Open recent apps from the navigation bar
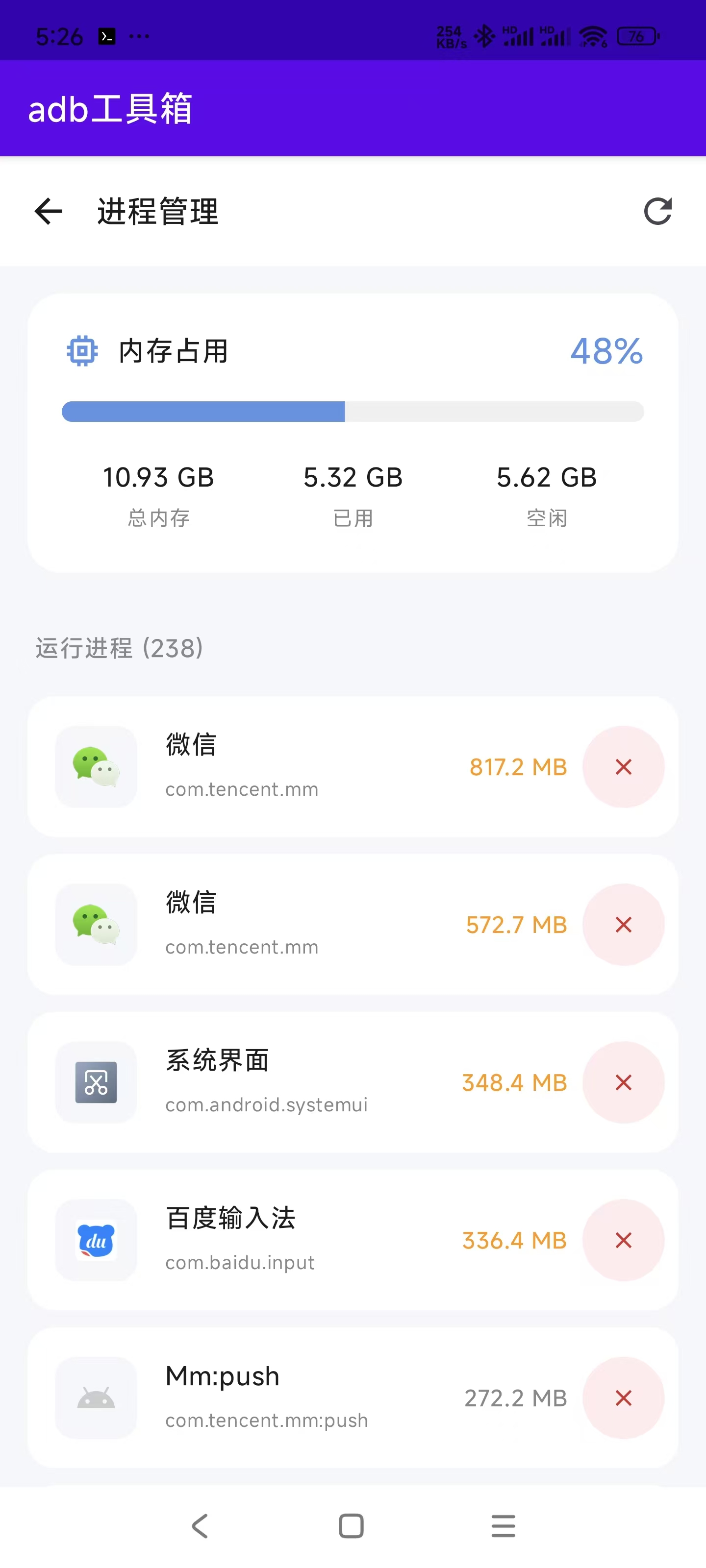The width and height of the screenshot is (706, 1568). (503, 1526)
